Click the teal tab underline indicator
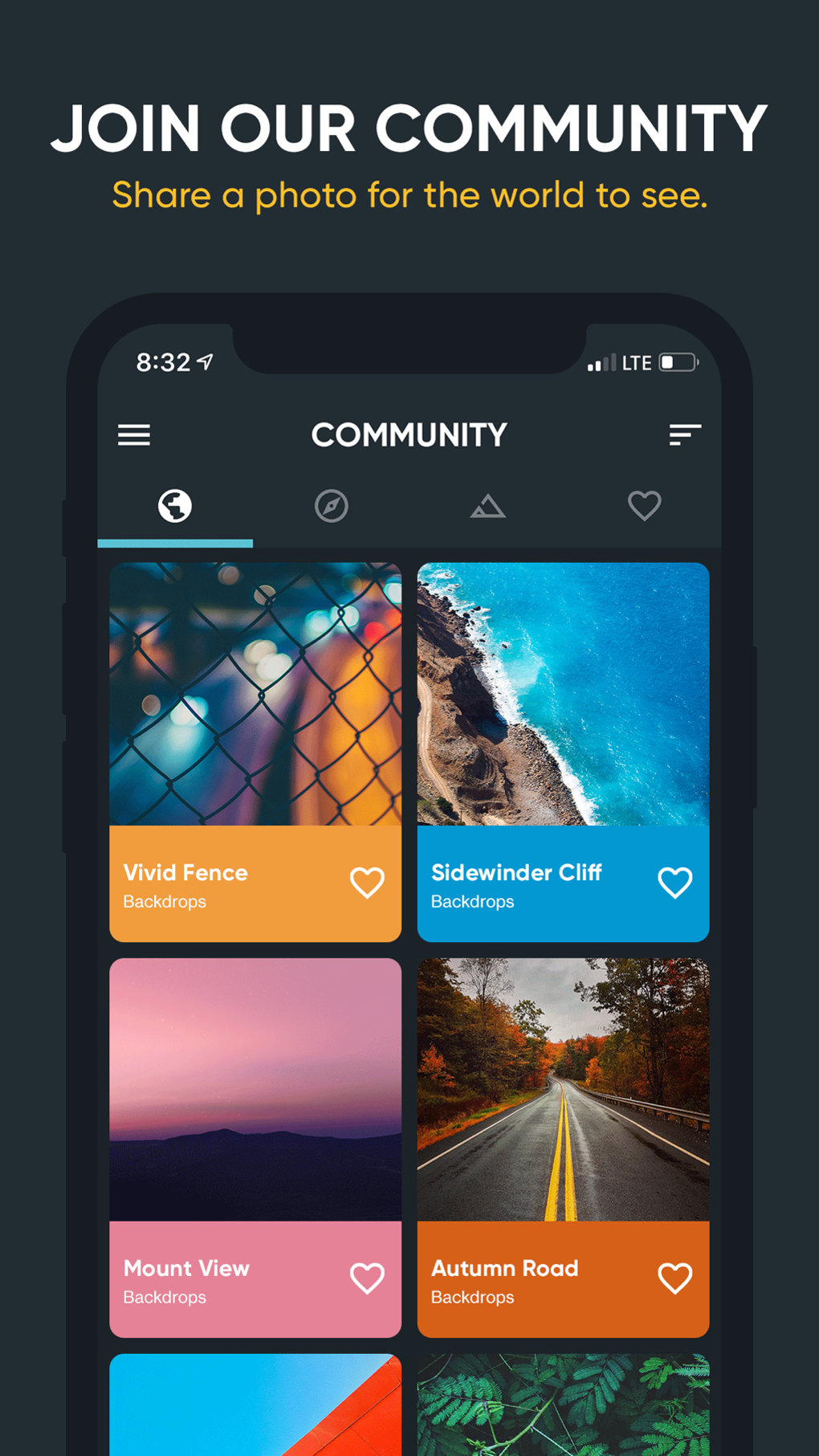The image size is (819, 1456). (x=175, y=544)
